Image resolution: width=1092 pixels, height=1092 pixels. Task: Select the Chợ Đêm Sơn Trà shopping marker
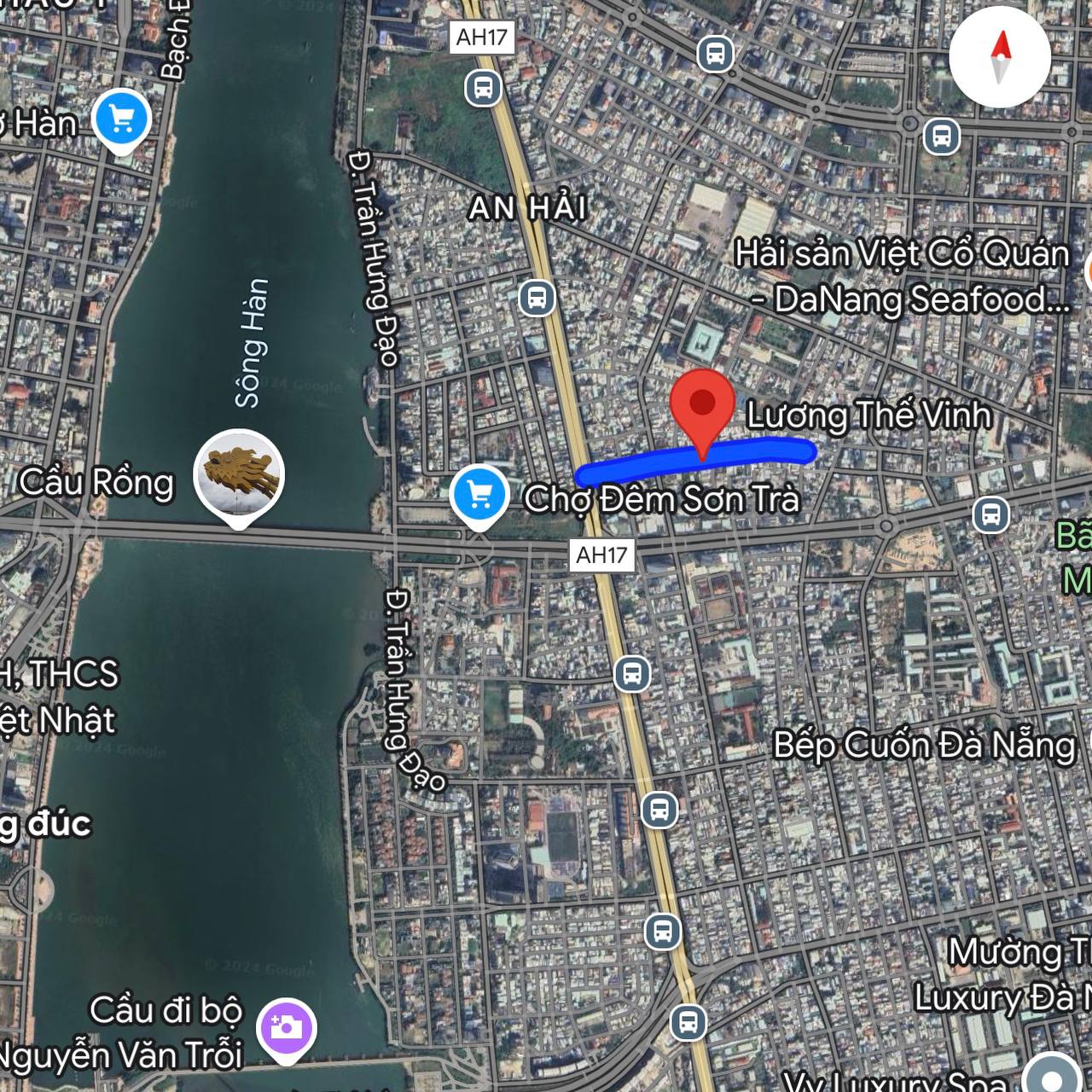click(x=479, y=496)
